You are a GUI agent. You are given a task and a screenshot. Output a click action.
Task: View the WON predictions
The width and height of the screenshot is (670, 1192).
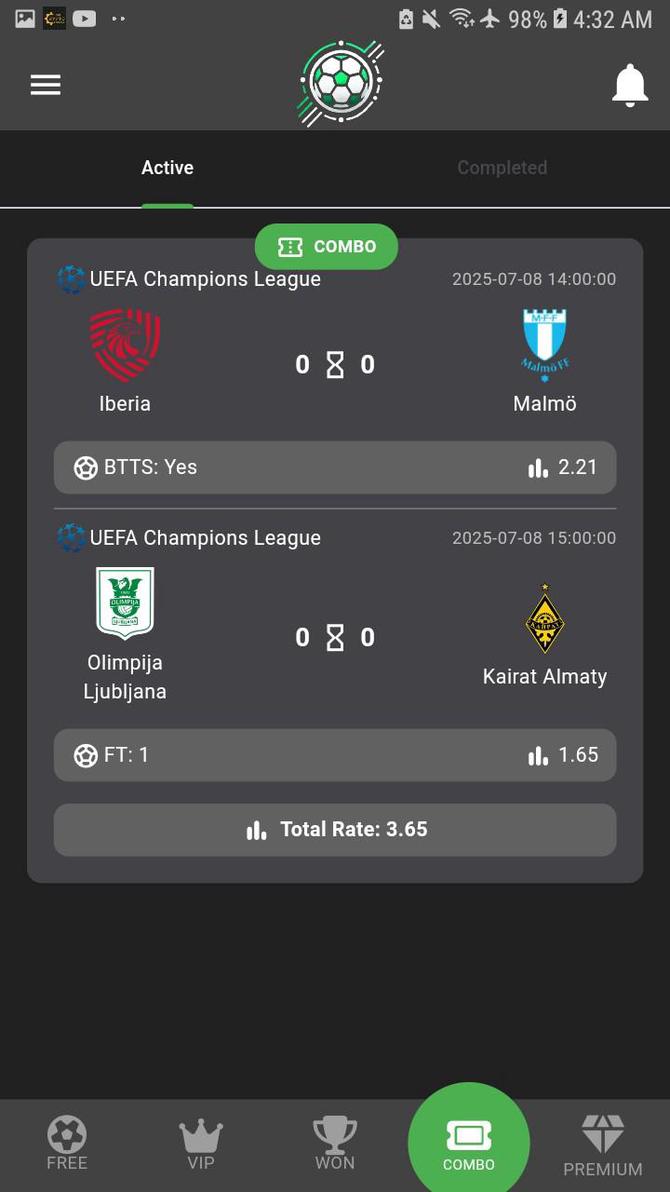click(335, 1144)
